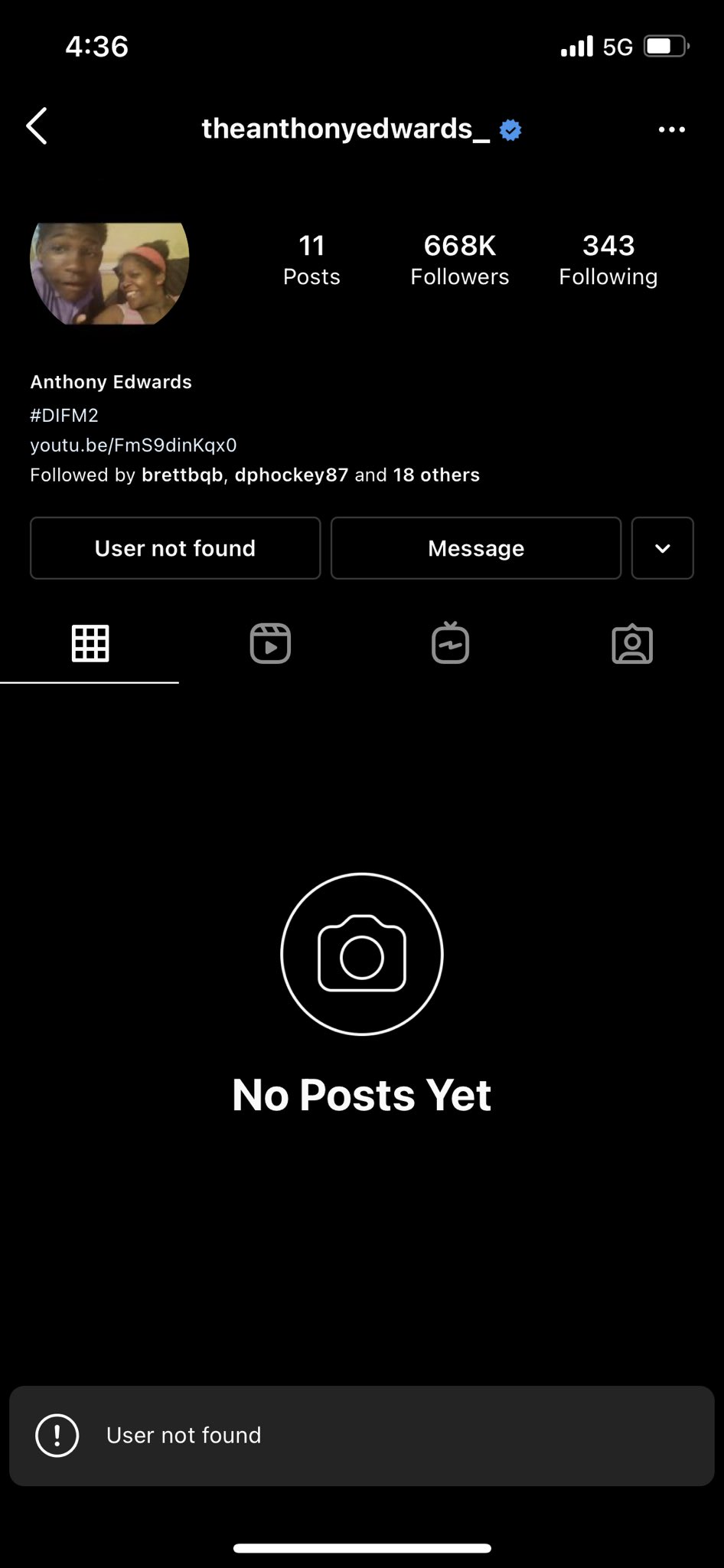This screenshot has width=724, height=1568.
Task: View mutual followers brettbqb, dphockey87 and others
Action: 254,475
